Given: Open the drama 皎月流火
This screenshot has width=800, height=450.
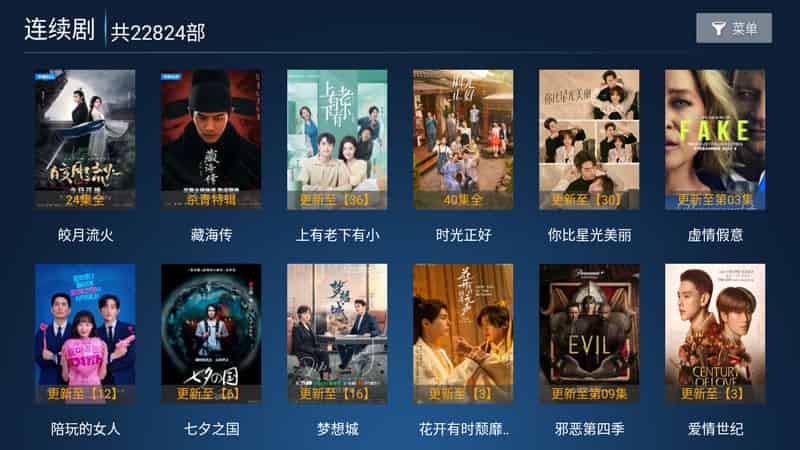Looking at the screenshot, I should point(85,139).
